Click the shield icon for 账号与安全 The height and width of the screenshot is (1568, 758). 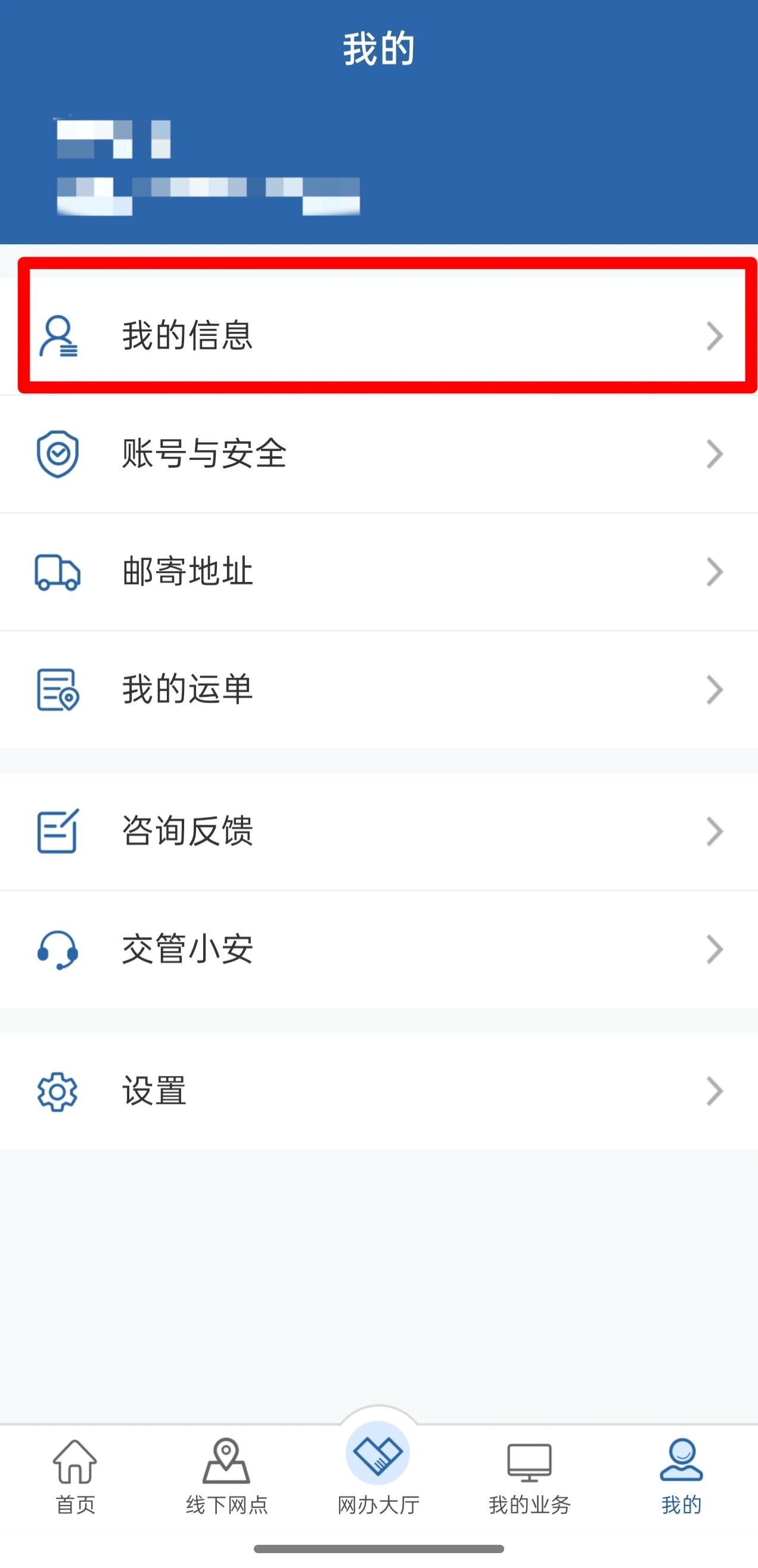pos(58,454)
